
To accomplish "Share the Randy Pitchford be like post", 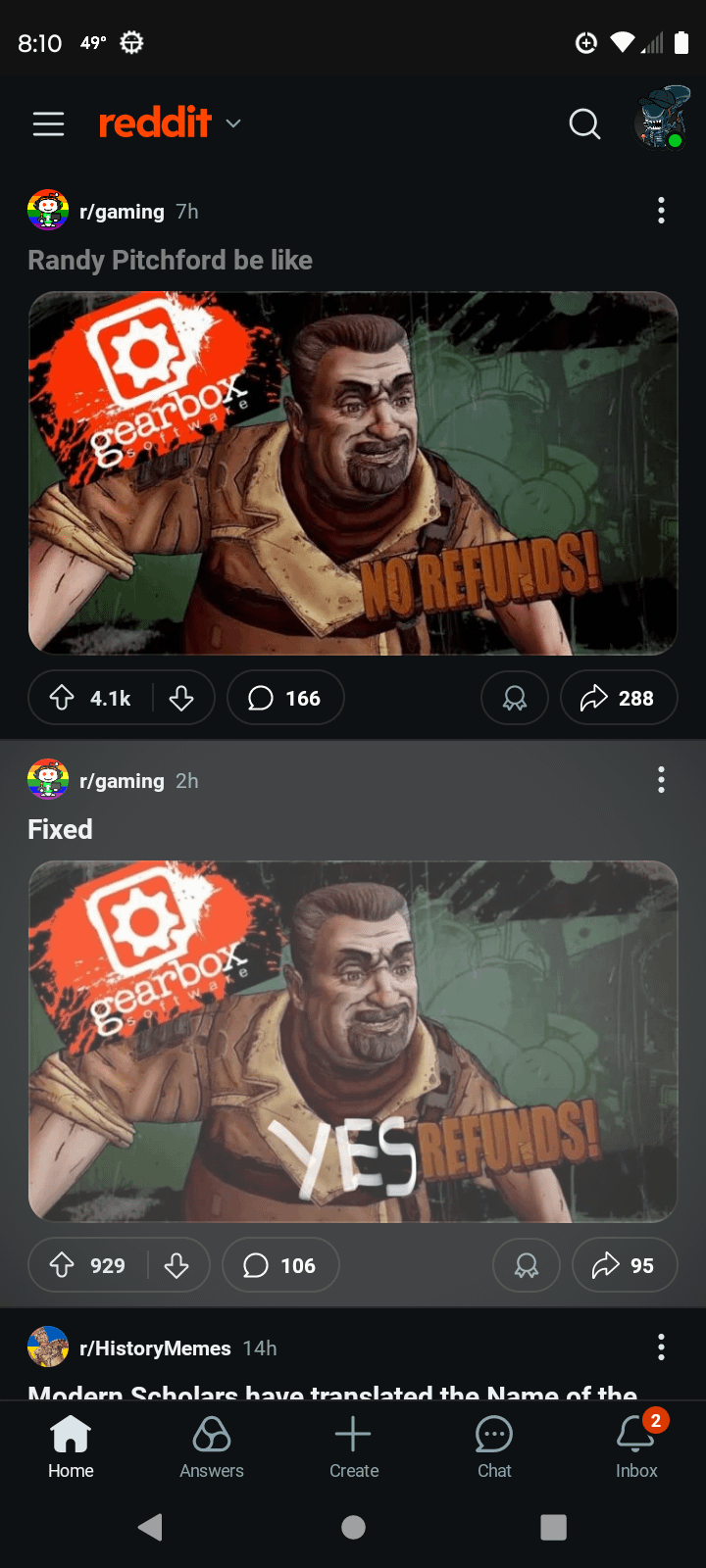I will point(618,698).
